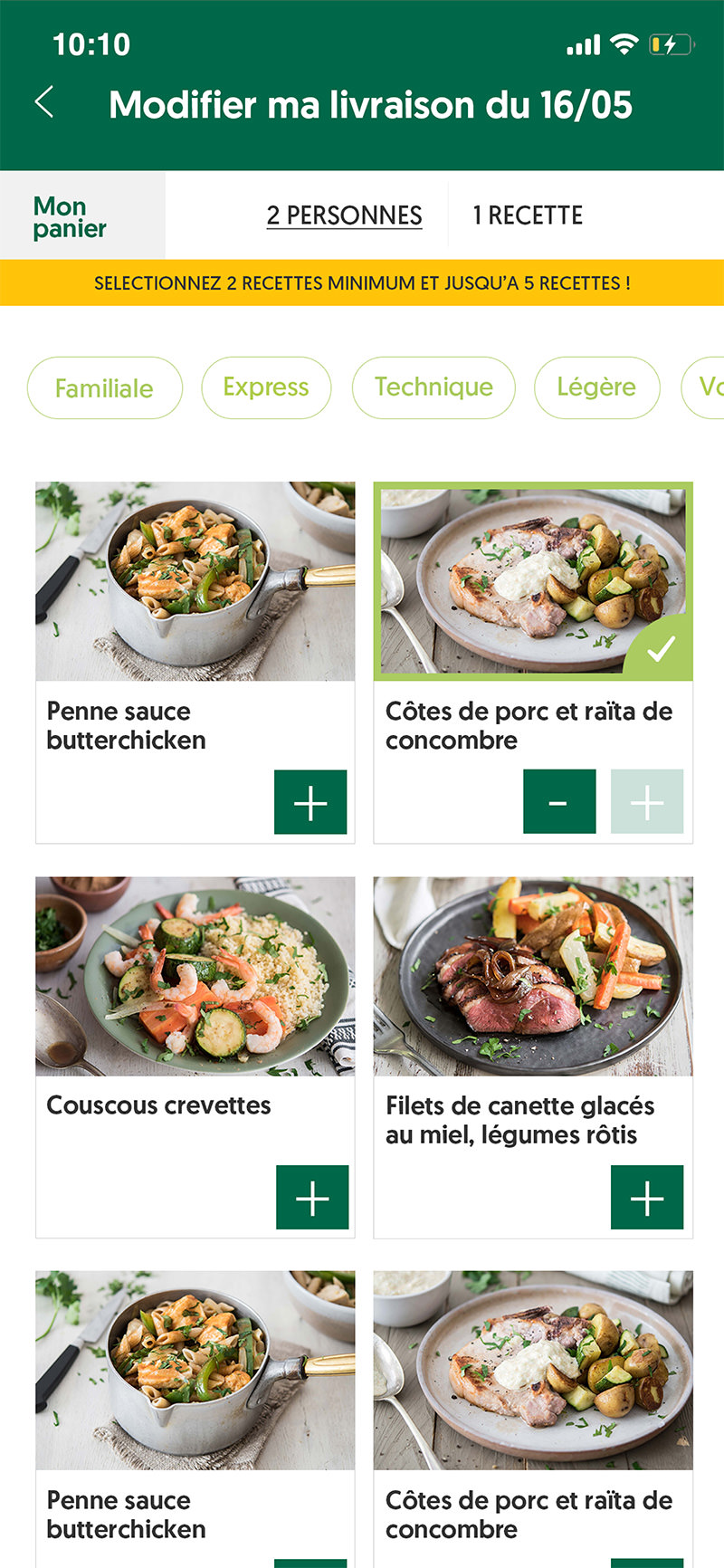The height and width of the screenshot is (1568, 724).
Task: Select the 1 RECETTE option
Action: [528, 215]
